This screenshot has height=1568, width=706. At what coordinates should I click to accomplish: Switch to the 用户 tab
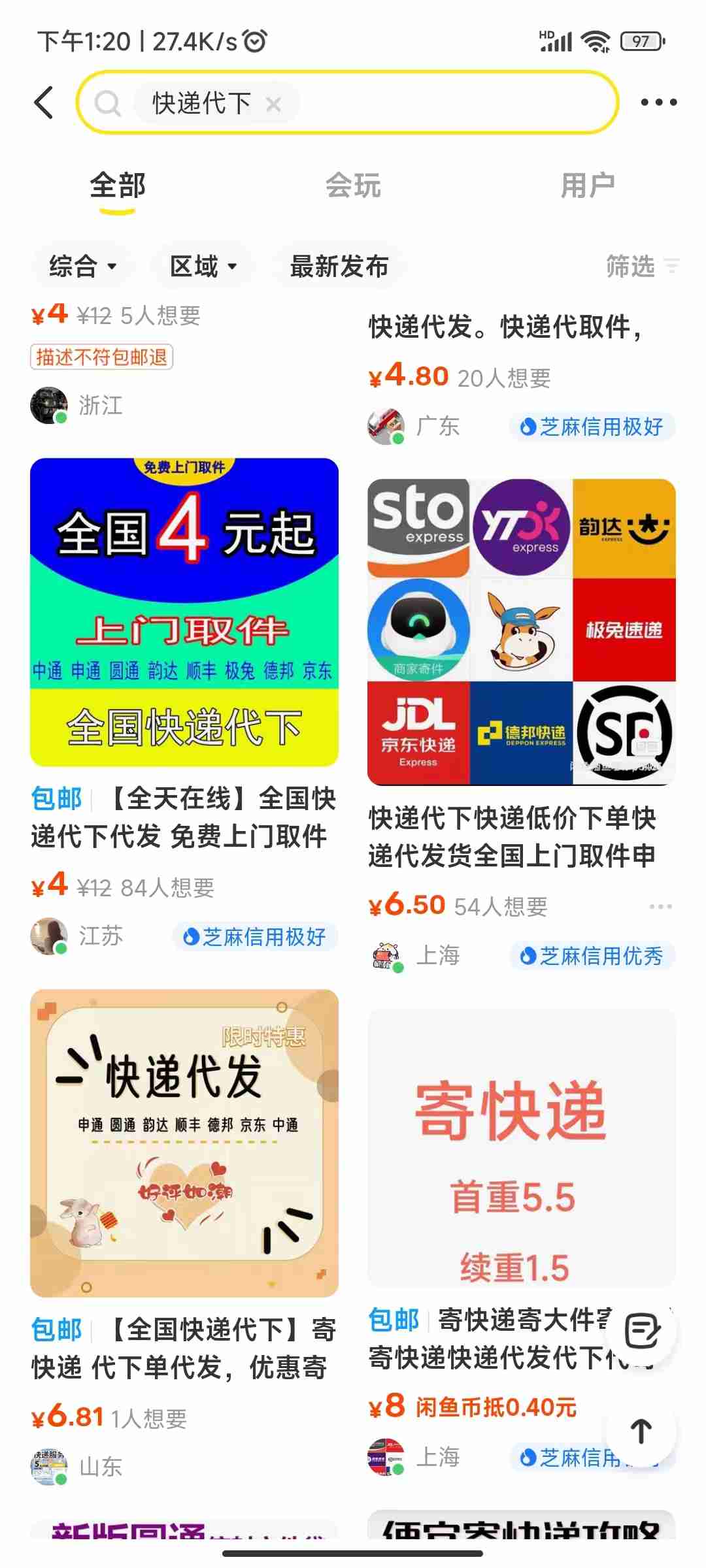(x=588, y=186)
